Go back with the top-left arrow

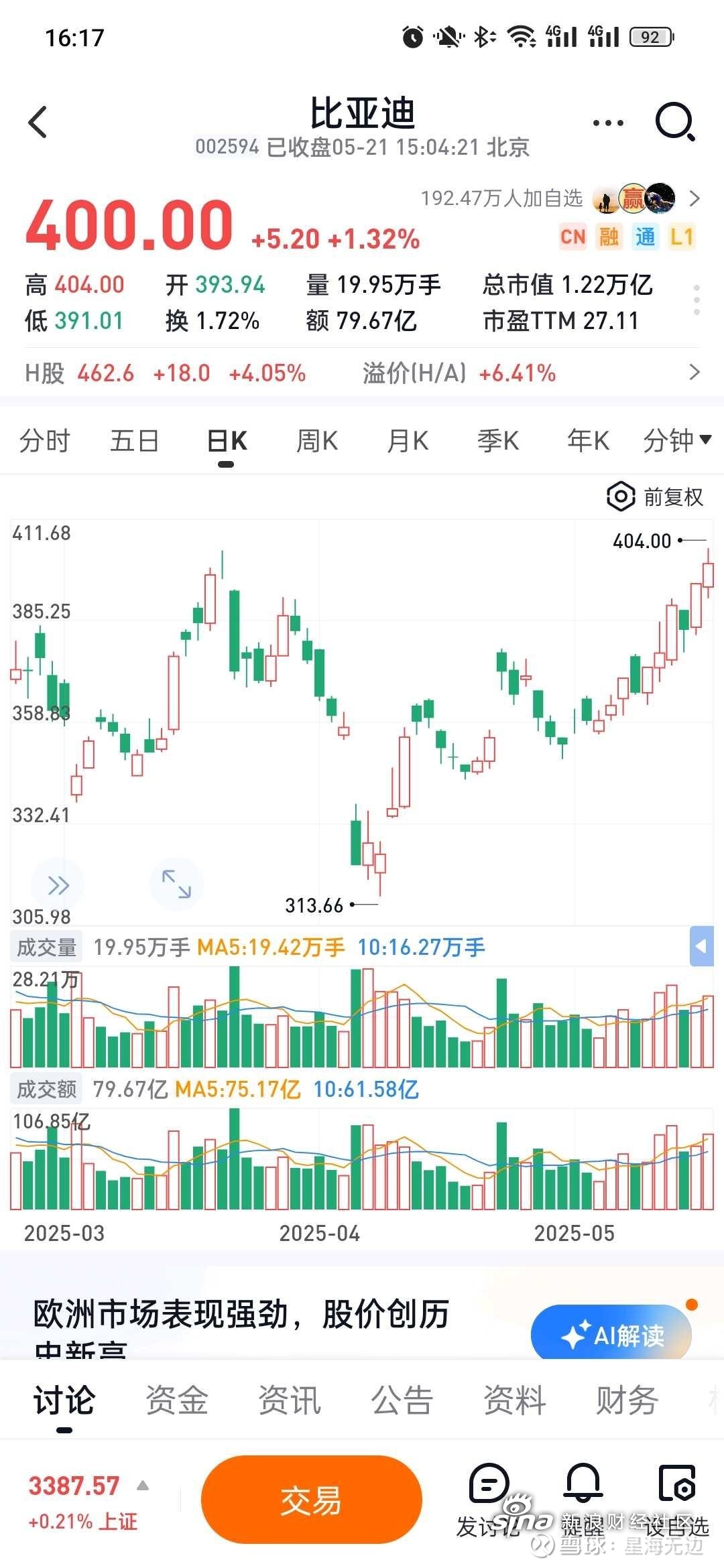coord(38,122)
